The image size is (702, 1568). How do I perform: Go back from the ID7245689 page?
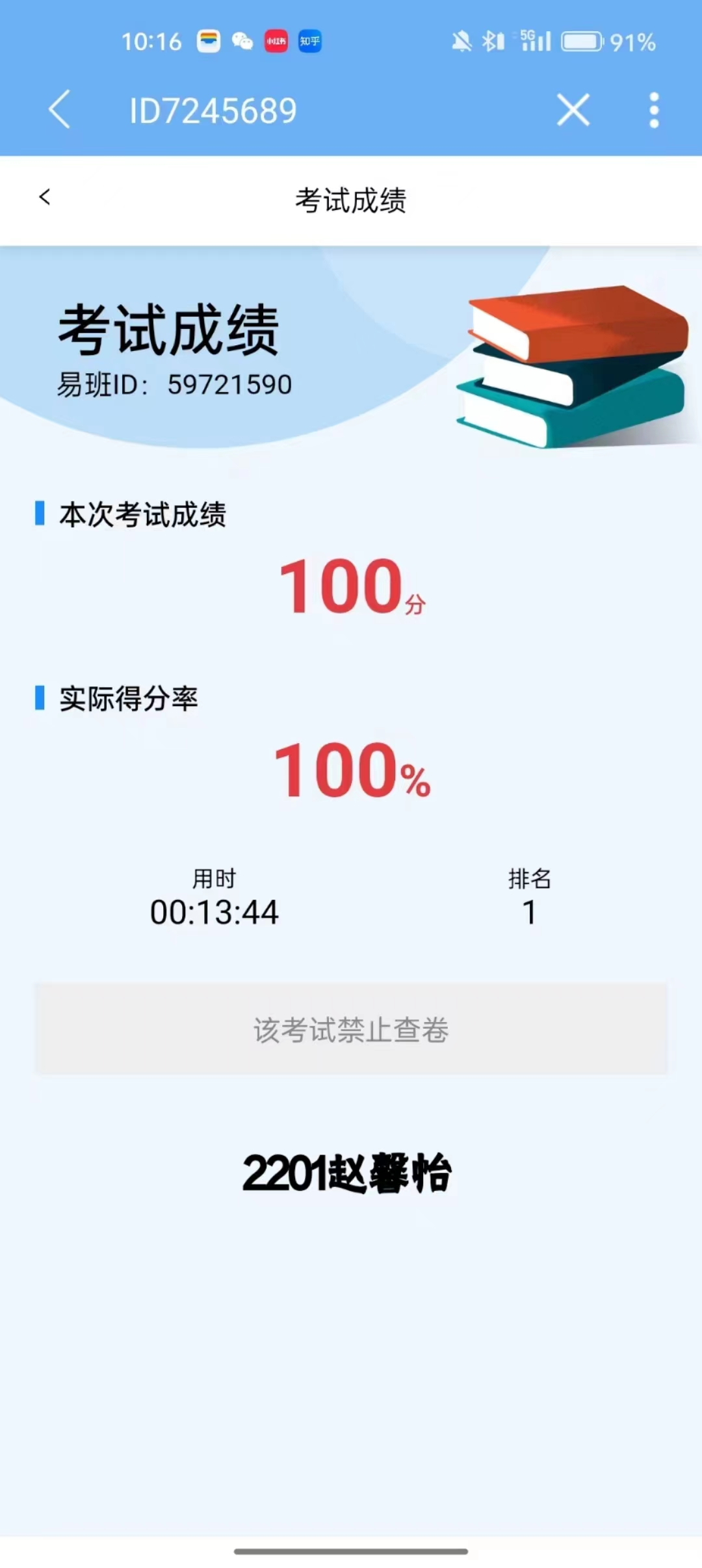[x=59, y=110]
